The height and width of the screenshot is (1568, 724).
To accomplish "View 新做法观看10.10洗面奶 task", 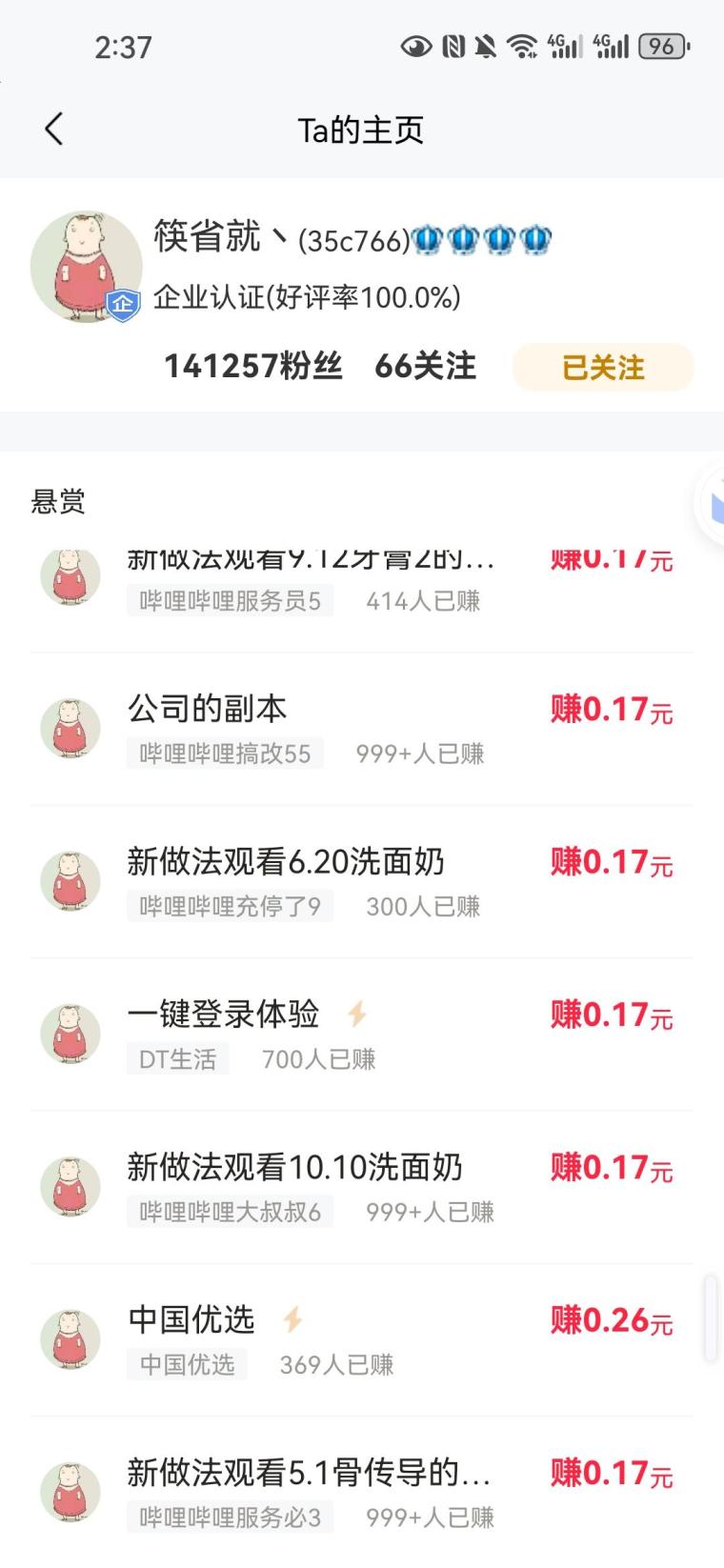I will point(360,1187).
